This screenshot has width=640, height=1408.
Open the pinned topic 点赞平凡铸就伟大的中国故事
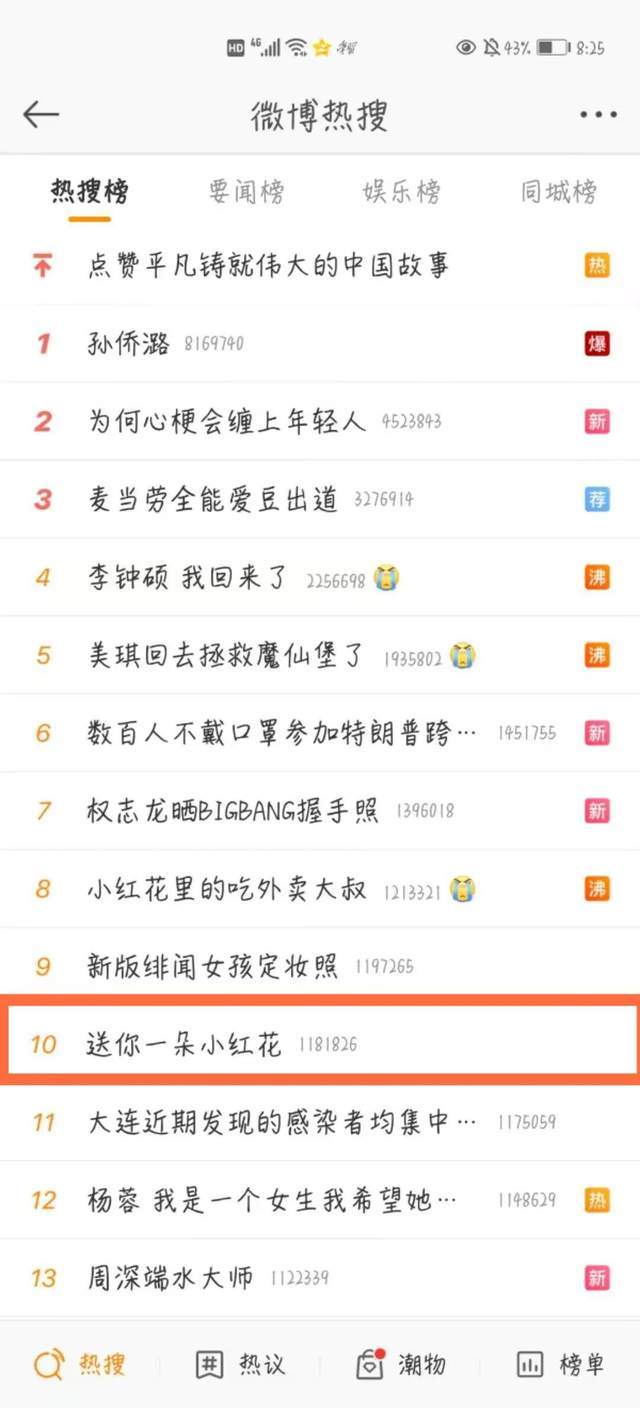320,266
